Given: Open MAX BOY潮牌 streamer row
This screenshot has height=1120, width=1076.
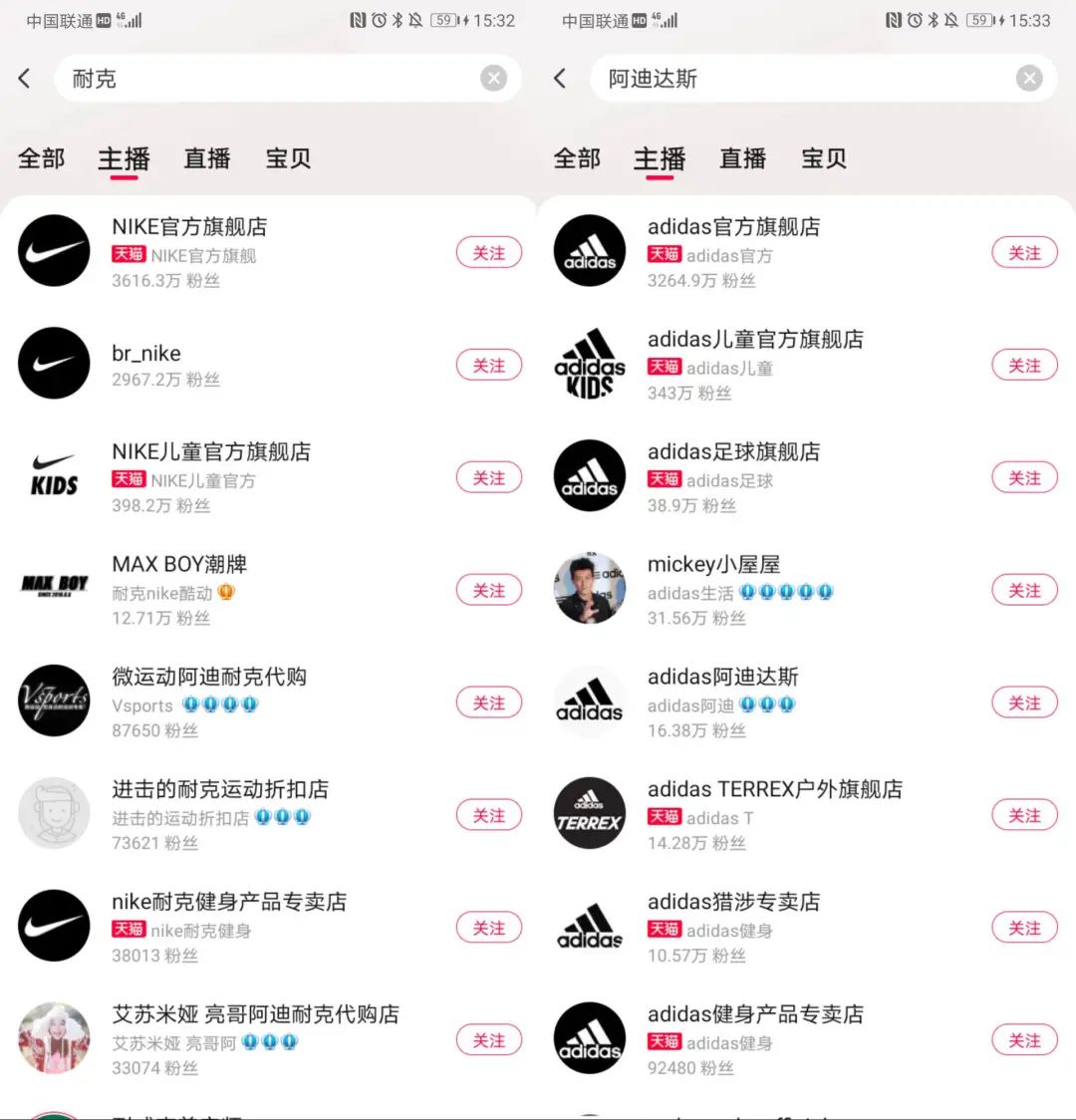Looking at the screenshot, I should tap(179, 565).
